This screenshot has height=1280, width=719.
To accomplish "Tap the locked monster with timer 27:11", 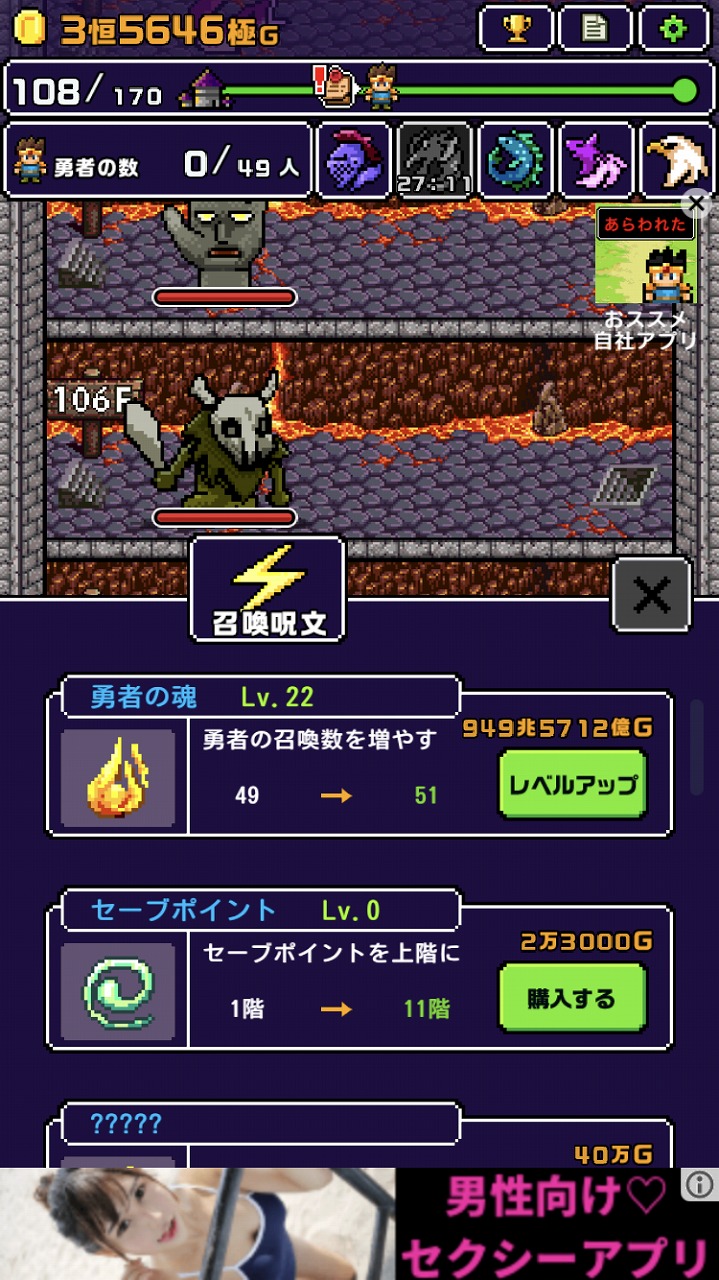I will 435,160.
